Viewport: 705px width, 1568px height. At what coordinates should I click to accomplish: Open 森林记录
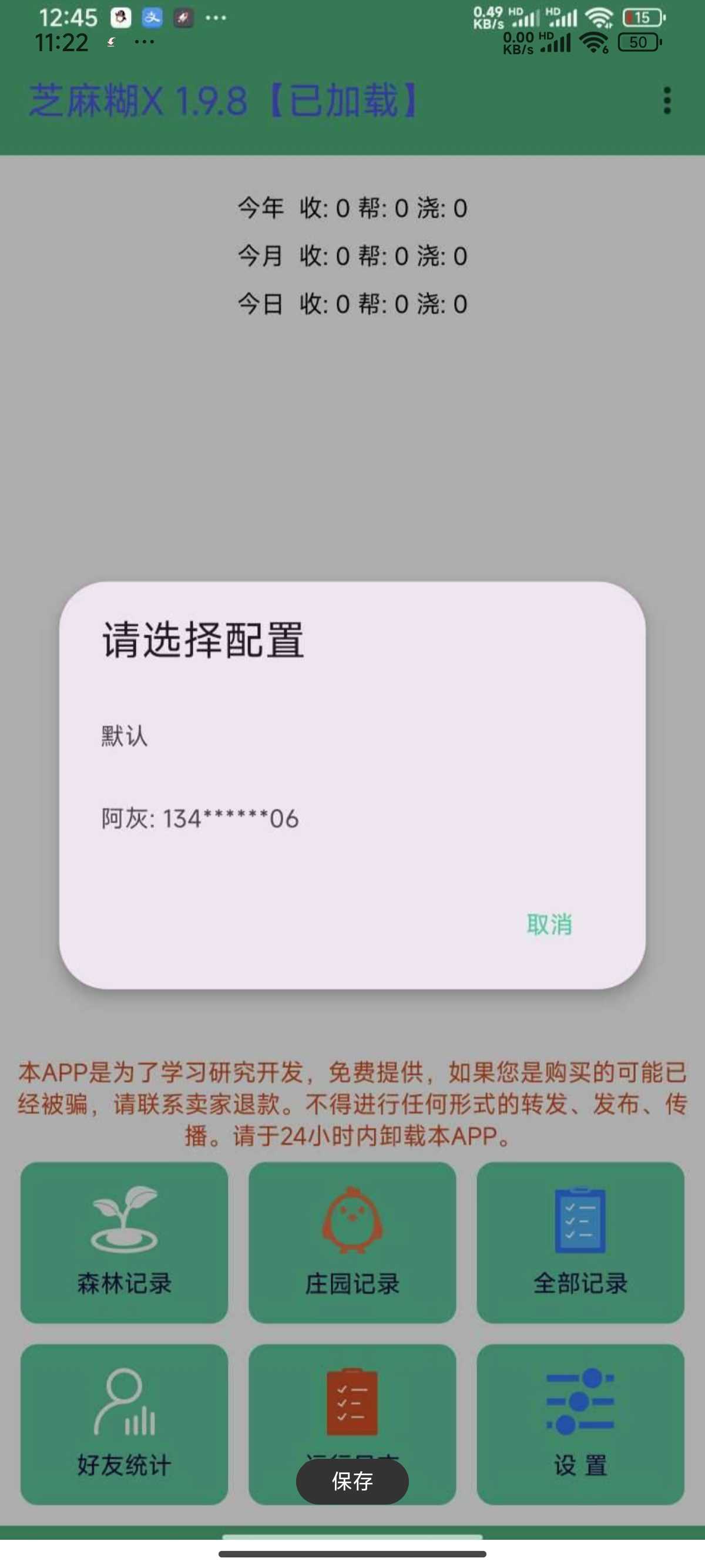[124, 1241]
